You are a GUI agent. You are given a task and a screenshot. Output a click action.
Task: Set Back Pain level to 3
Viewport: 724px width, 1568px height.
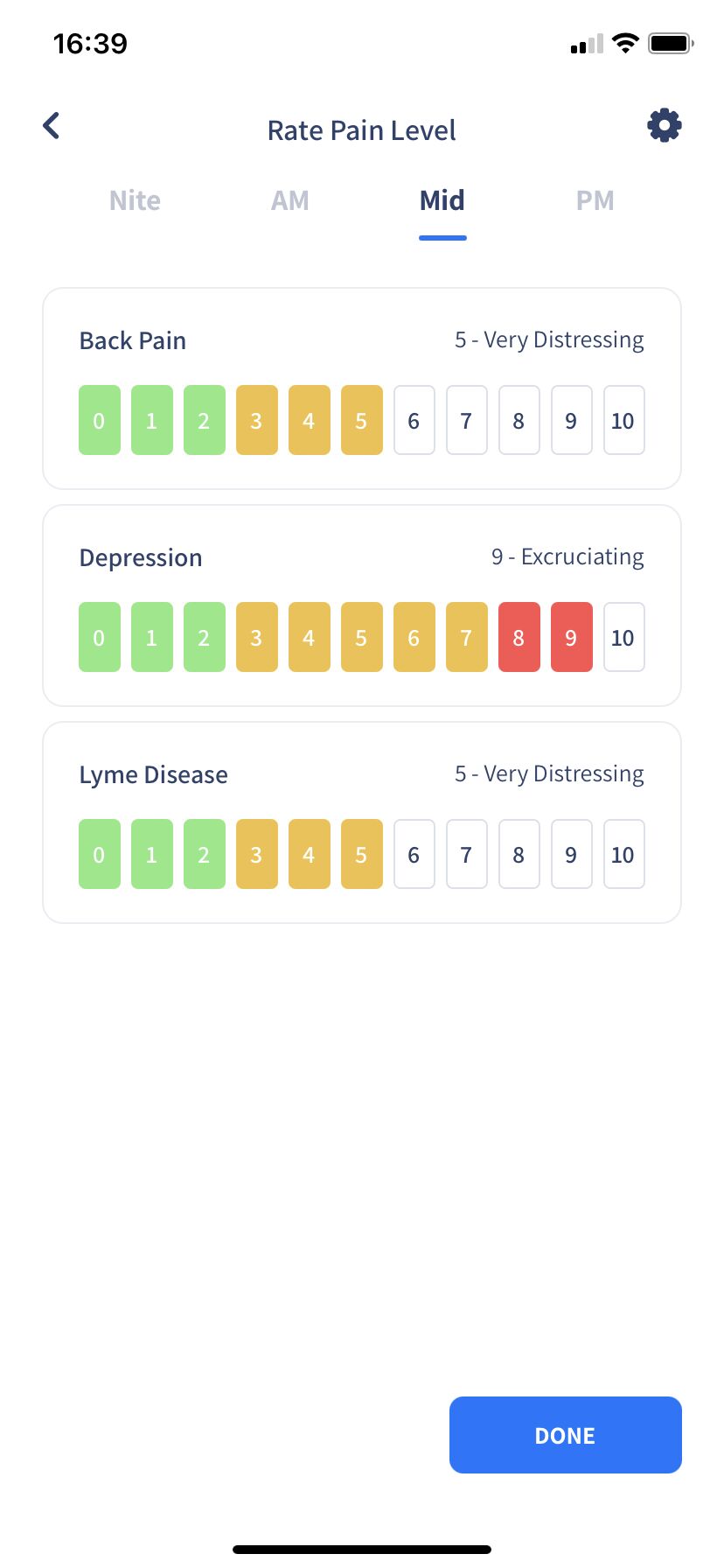(257, 420)
